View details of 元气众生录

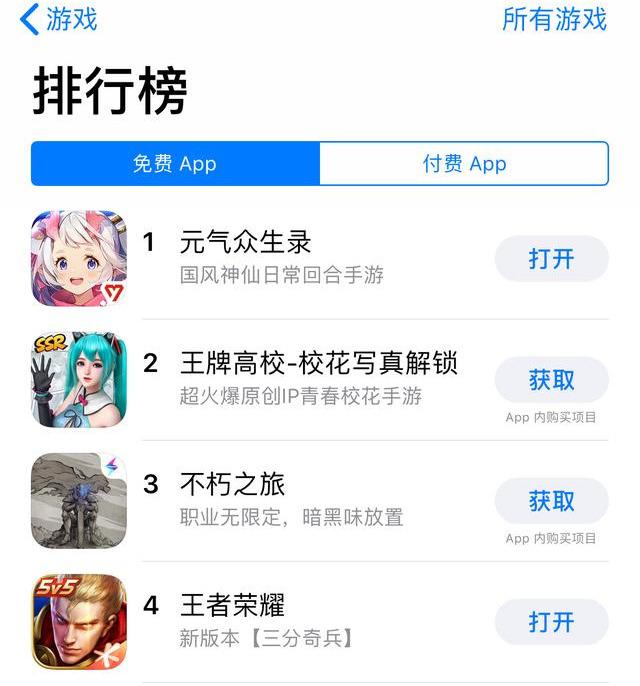click(x=246, y=242)
